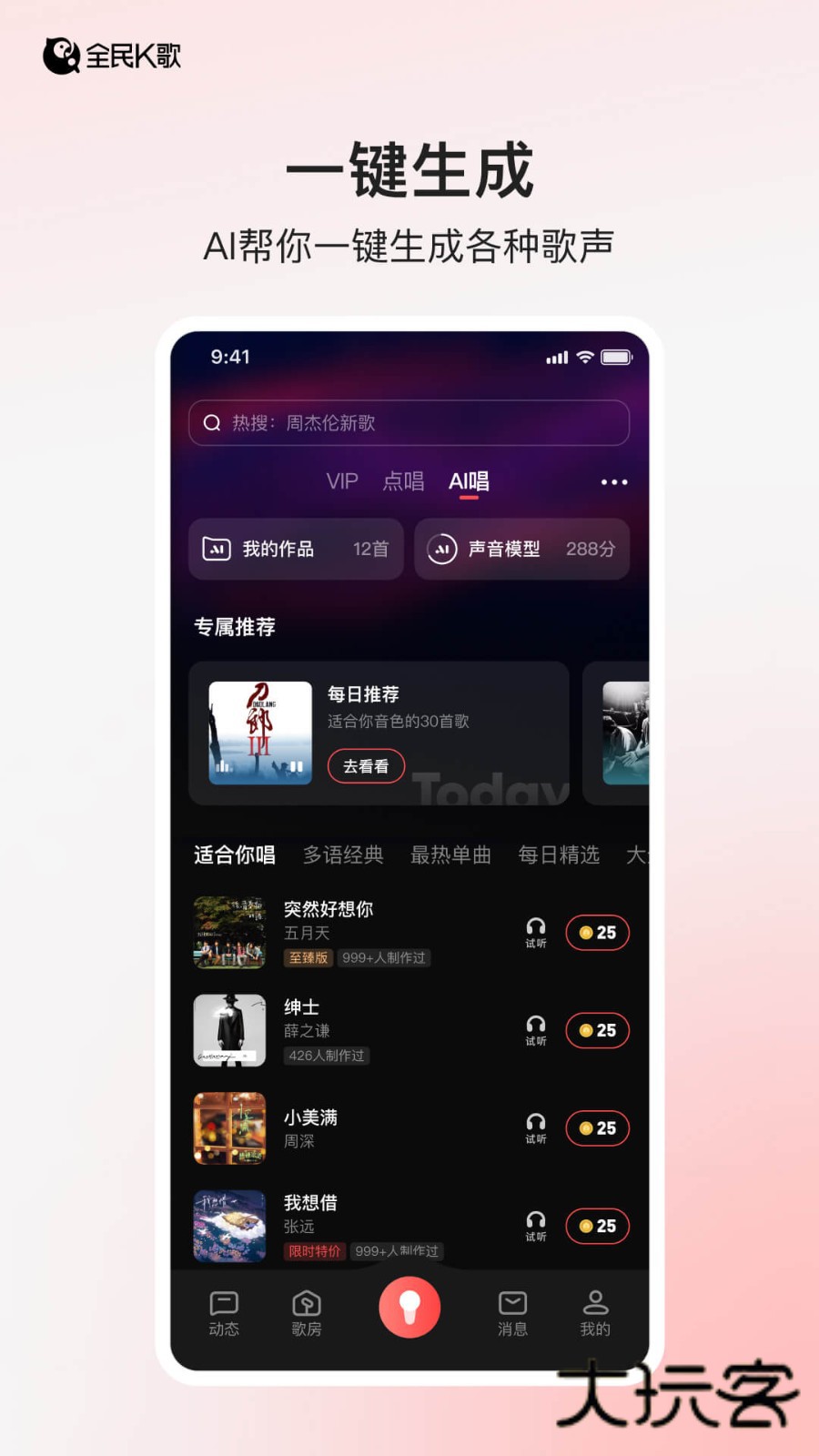Tap the 25-coin button next to 小美满
The height and width of the screenshot is (1456, 819).
tap(597, 1128)
